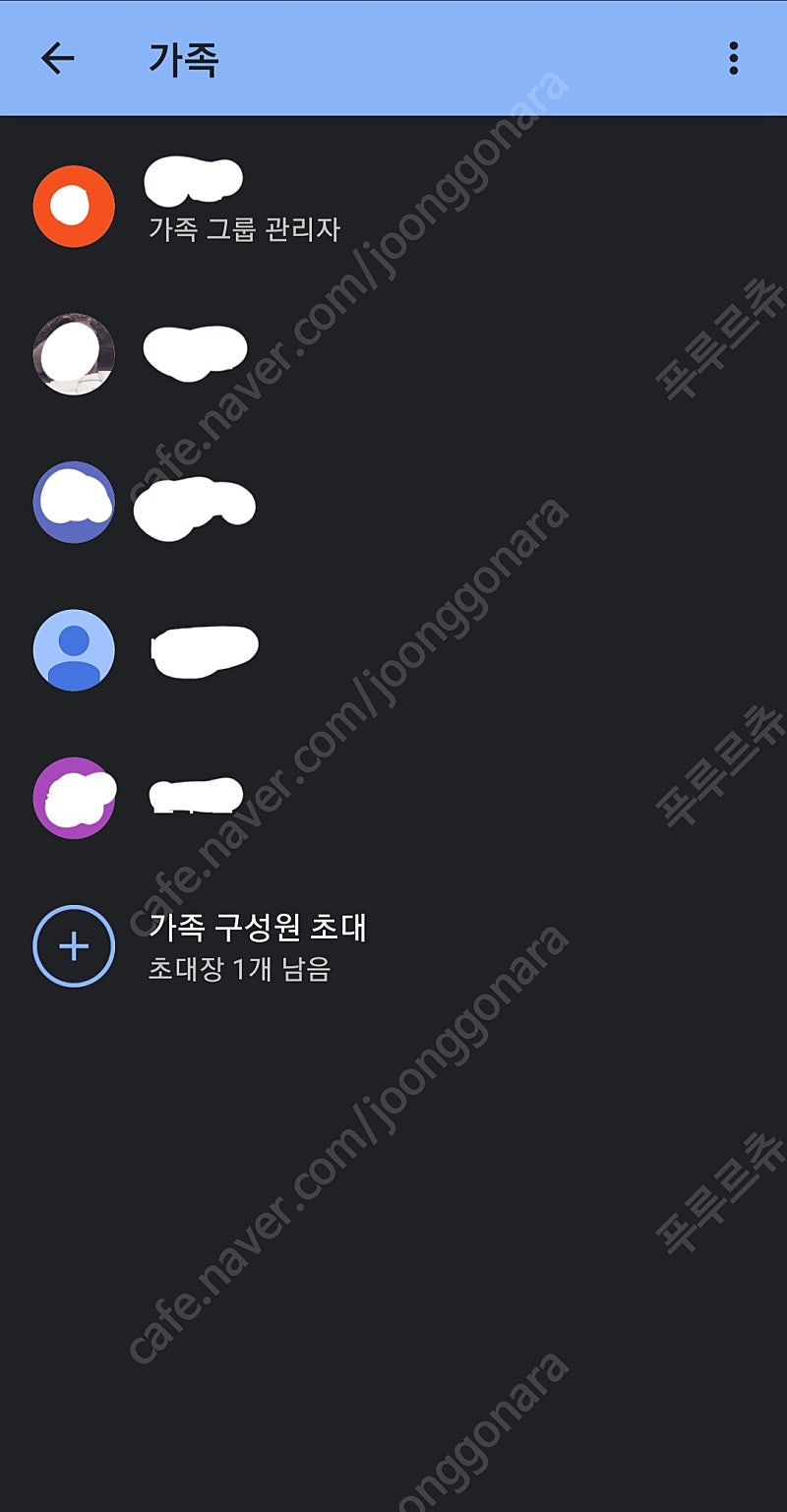This screenshot has height=1512, width=787.
Task: Open the member with the purple avatar
Action: pos(393,798)
